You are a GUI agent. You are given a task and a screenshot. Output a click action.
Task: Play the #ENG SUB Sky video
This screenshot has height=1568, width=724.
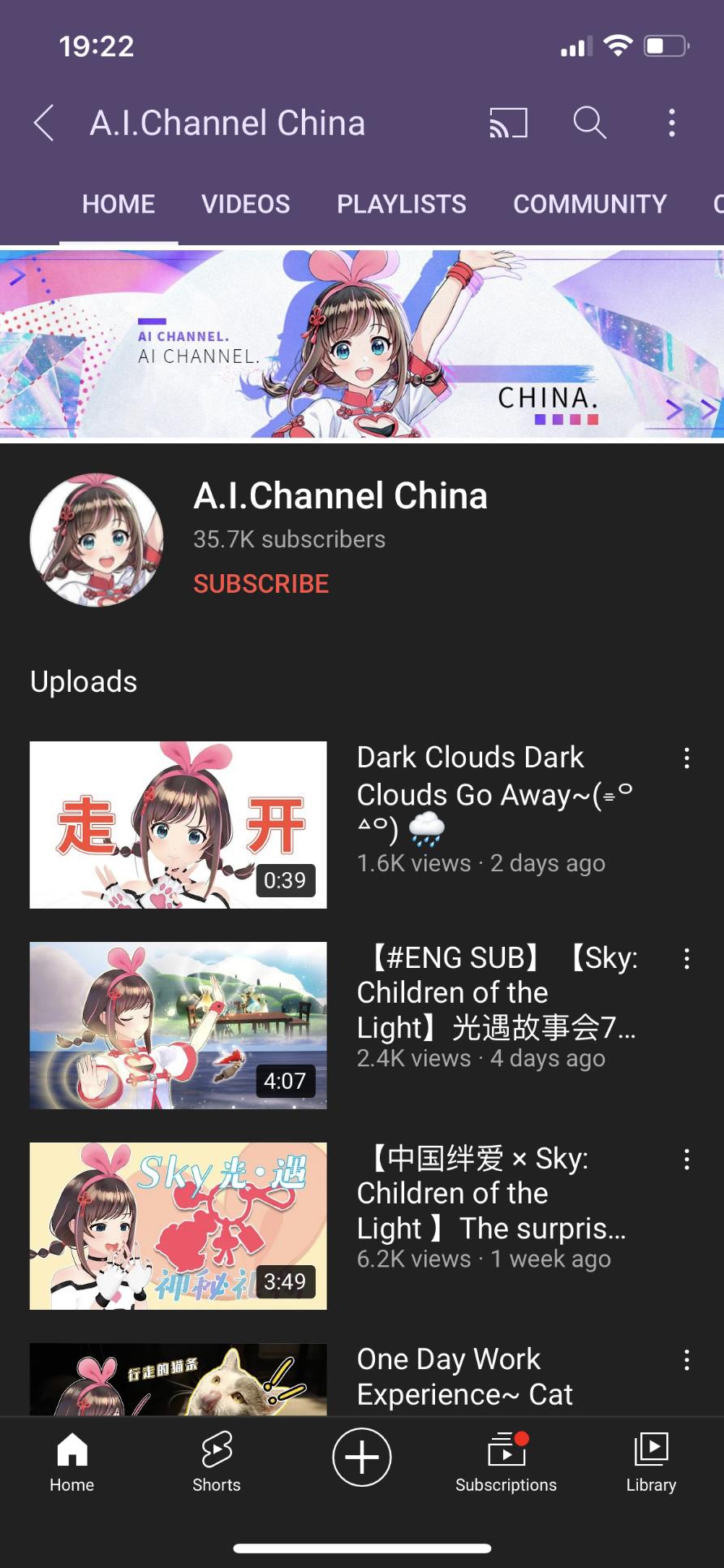pos(179,1026)
